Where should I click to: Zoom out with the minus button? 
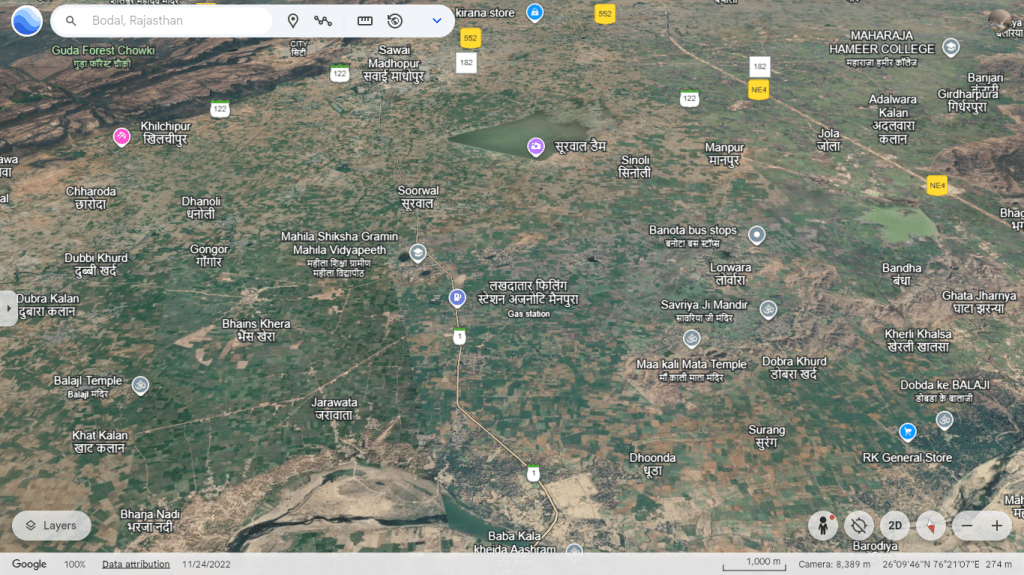click(x=966, y=525)
